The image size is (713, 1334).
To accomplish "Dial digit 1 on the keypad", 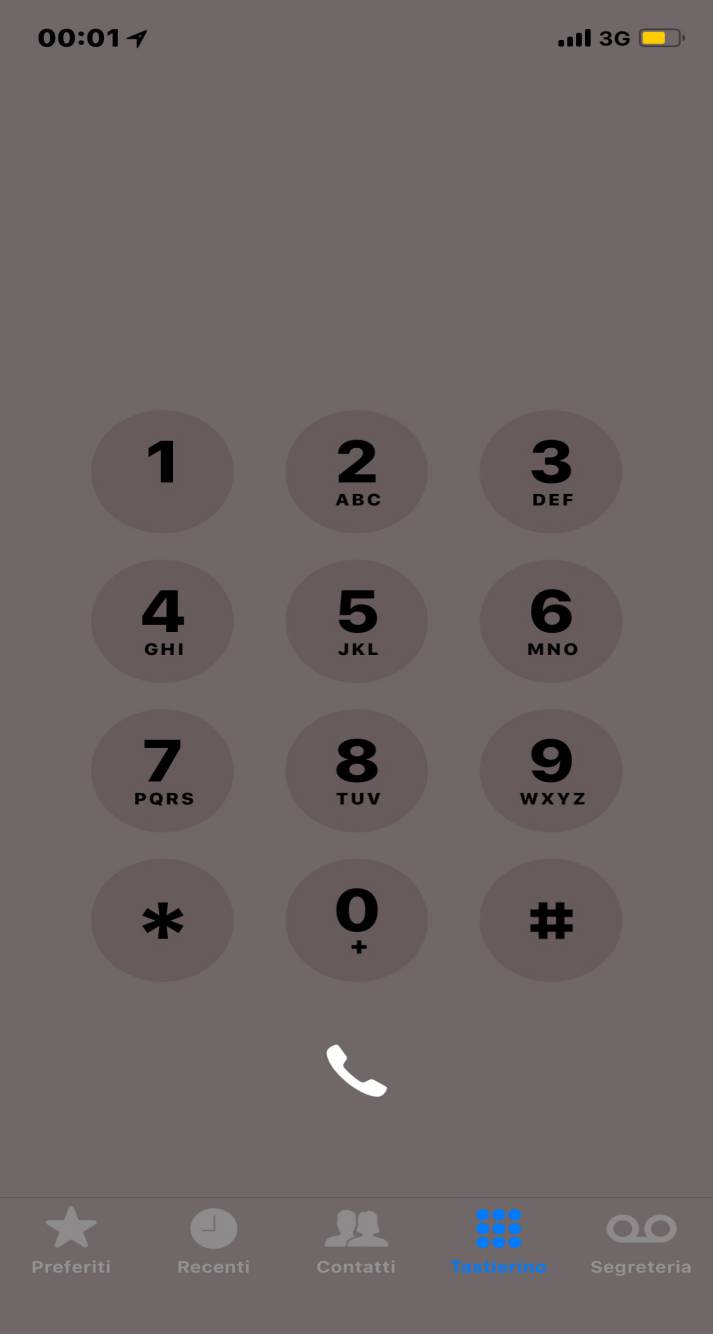I will point(162,472).
